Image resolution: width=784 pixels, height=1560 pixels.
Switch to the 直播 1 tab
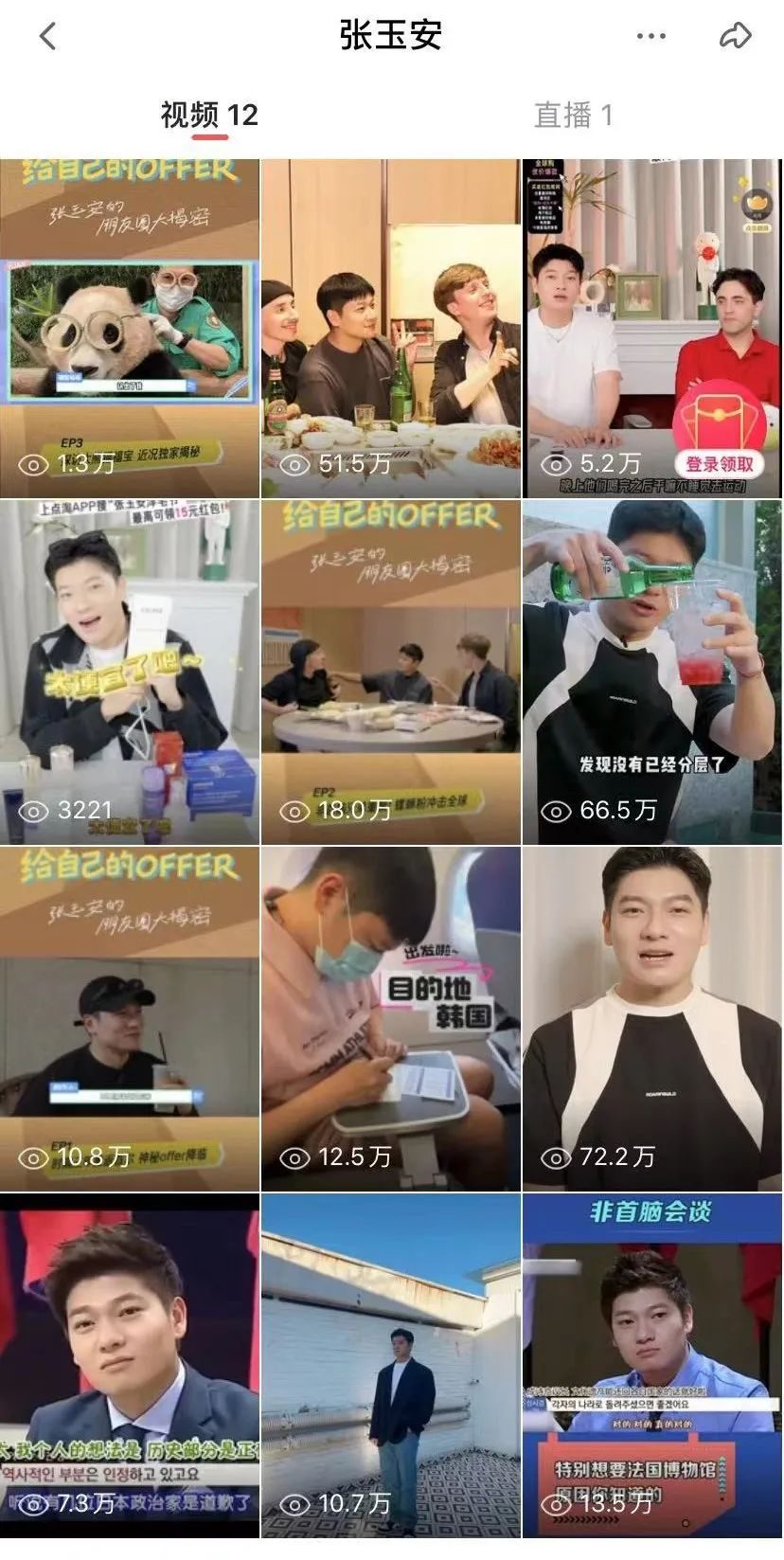pyautogui.click(x=573, y=116)
